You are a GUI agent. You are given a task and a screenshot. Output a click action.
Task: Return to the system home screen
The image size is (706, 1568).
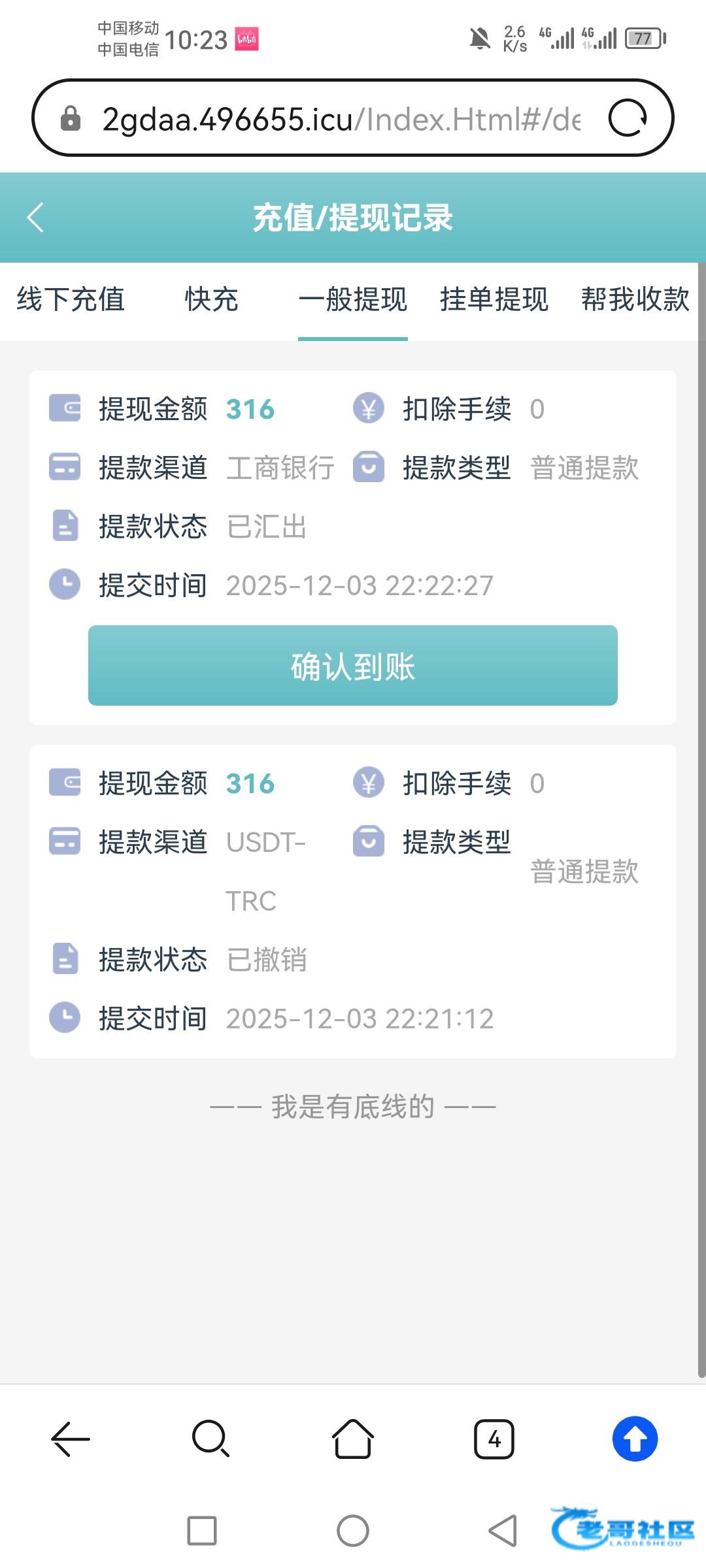coord(353,1530)
